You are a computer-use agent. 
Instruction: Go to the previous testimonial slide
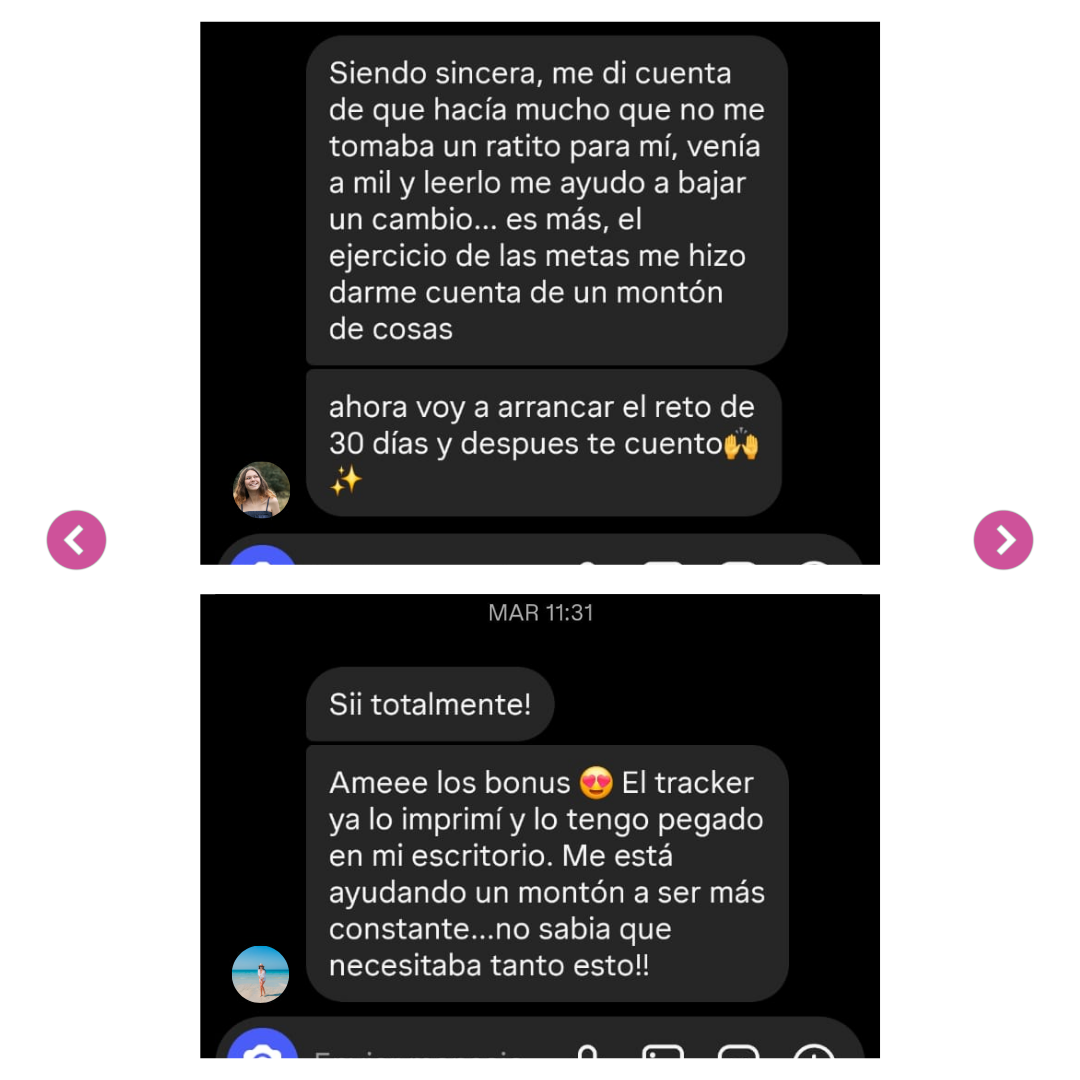pos(76,540)
